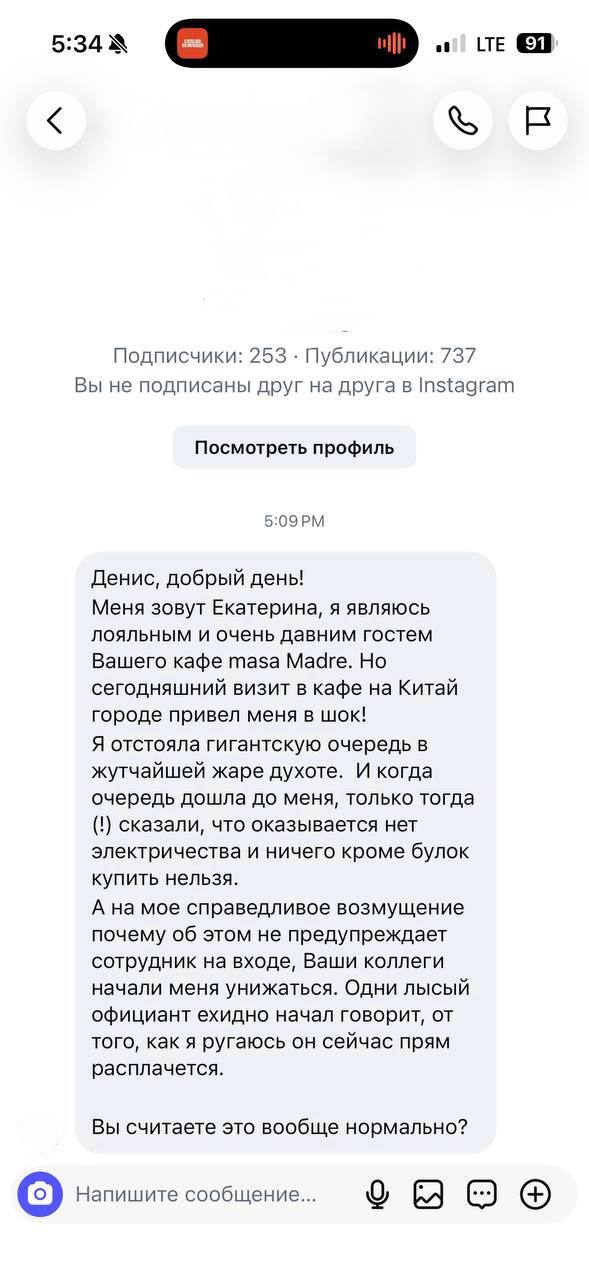Tap the flag icon in the header
The width and height of the screenshot is (589, 1280).
pos(538,121)
